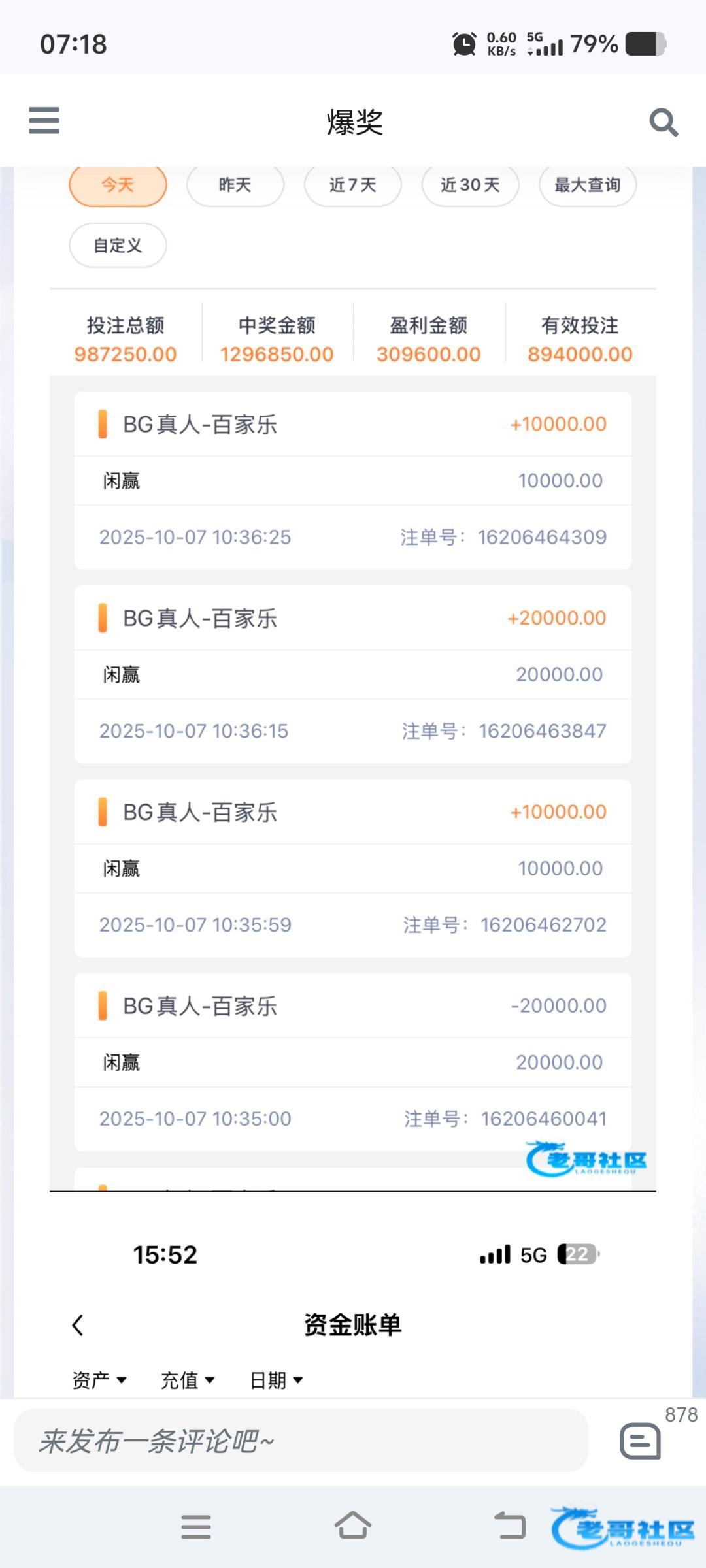The image size is (706, 1568).
Task: View the 878 comments
Action: pyautogui.click(x=641, y=1441)
